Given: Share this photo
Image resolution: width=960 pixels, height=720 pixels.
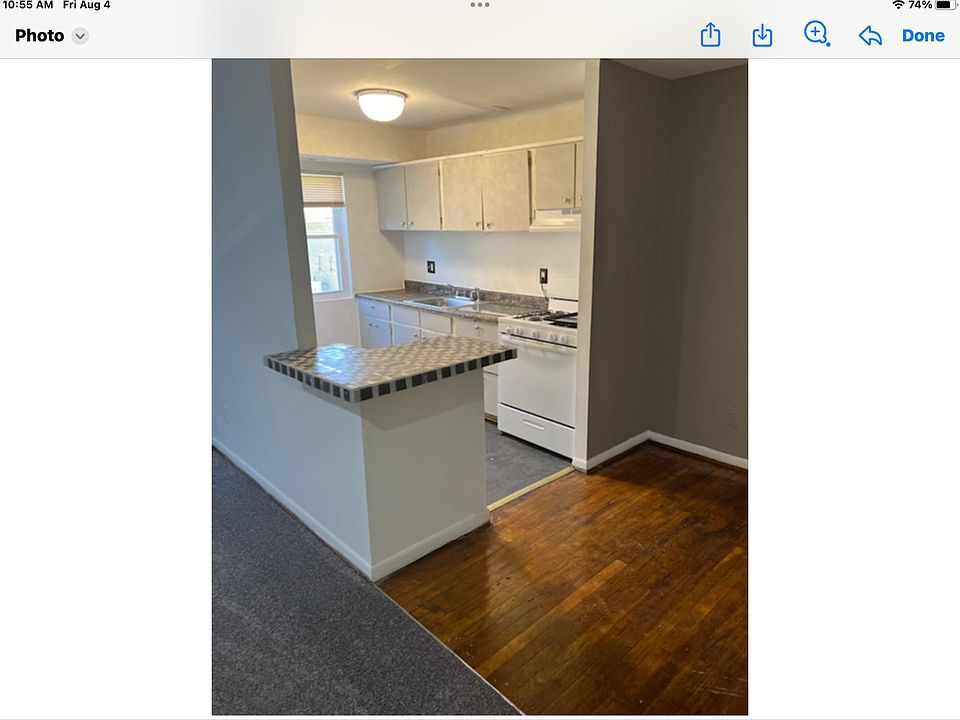Looking at the screenshot, I should [x=710, y=35].
